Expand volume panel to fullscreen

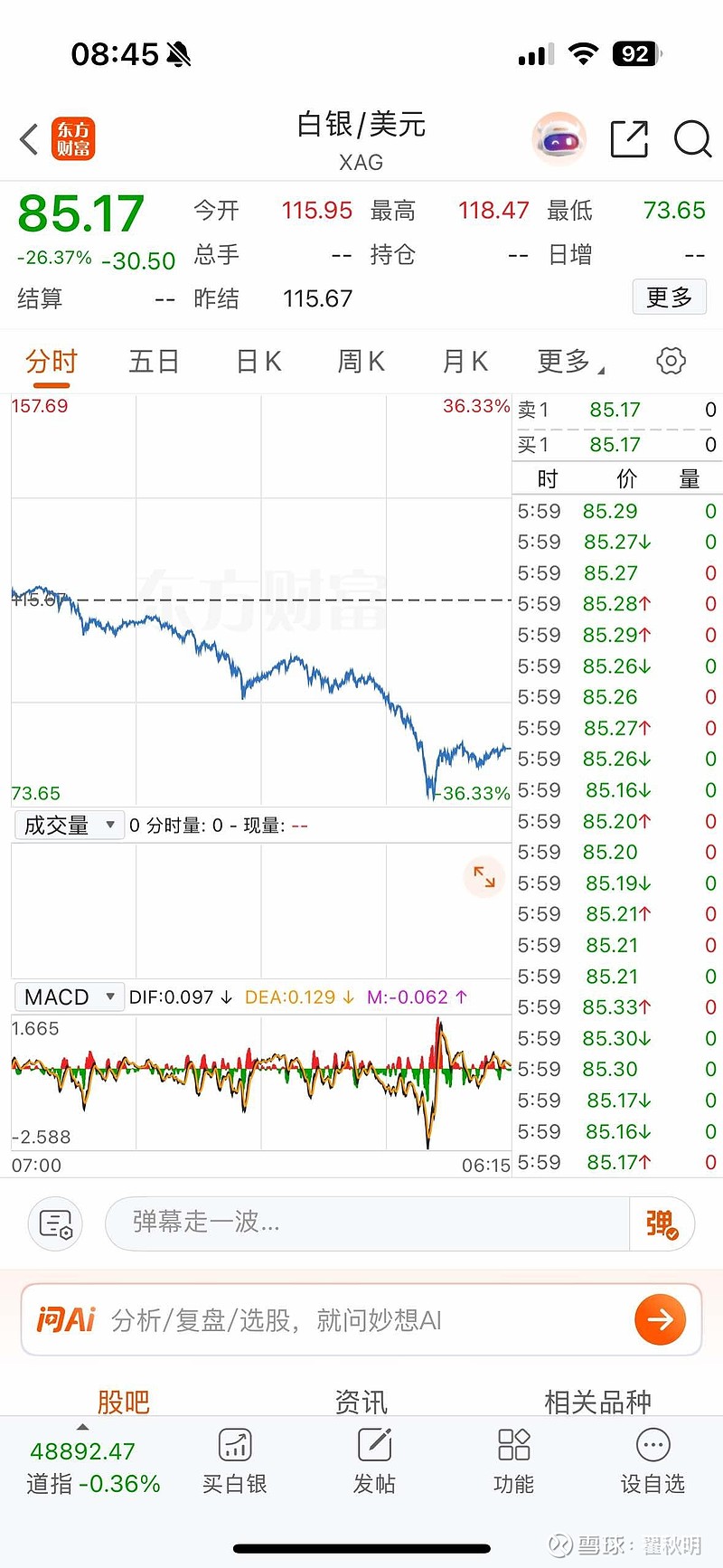[x=484, y=877]
